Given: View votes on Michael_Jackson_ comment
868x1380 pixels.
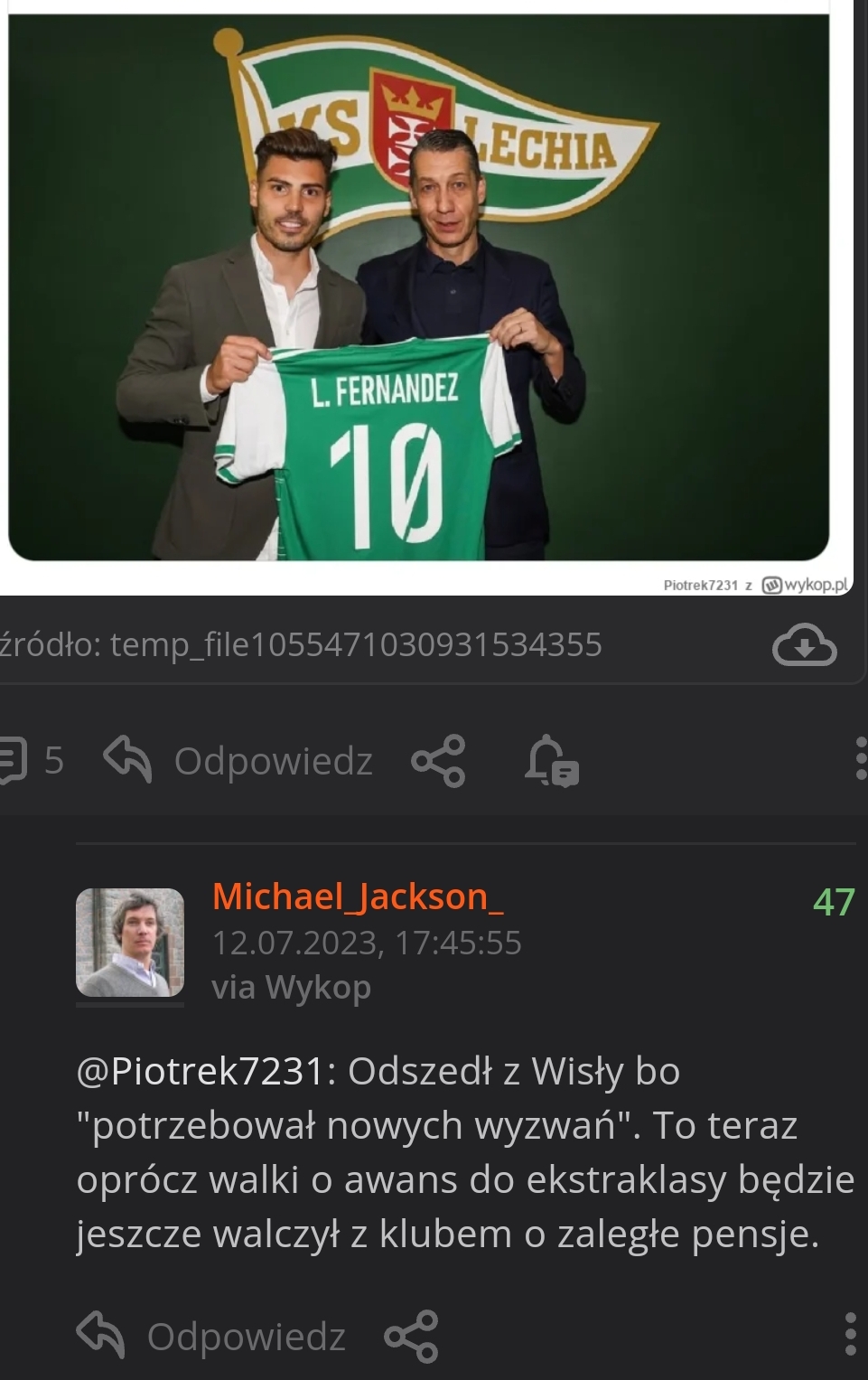Looking at the screenshot, I should click(x=833, y=902).
